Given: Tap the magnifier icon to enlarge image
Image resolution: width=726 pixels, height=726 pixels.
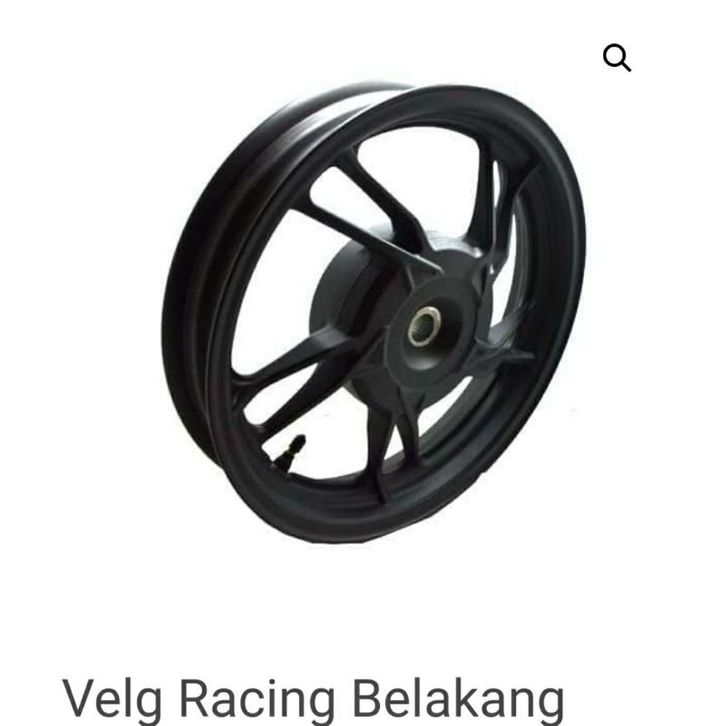Looking at the screenshot, I should pos(617,59).
